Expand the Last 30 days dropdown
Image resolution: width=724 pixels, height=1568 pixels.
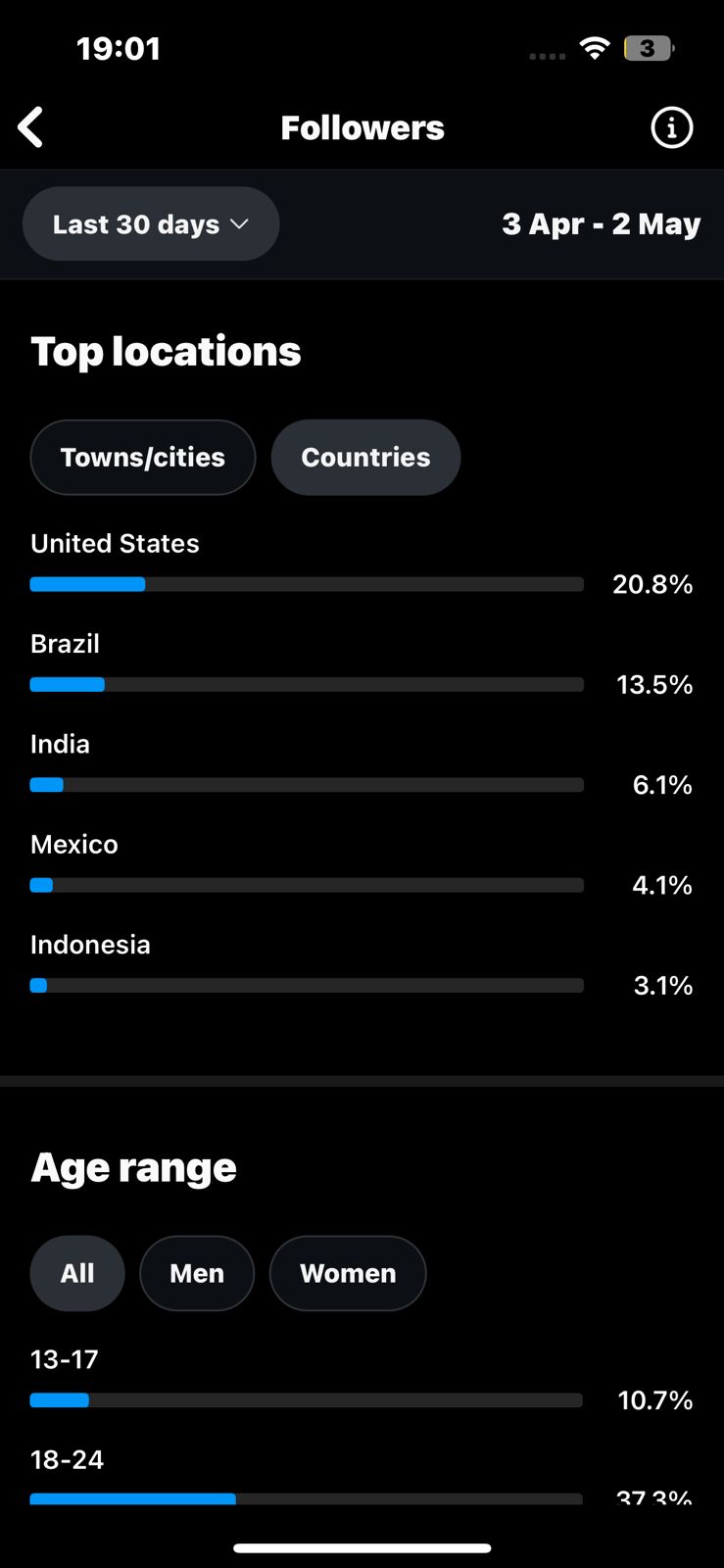(151, 224)
